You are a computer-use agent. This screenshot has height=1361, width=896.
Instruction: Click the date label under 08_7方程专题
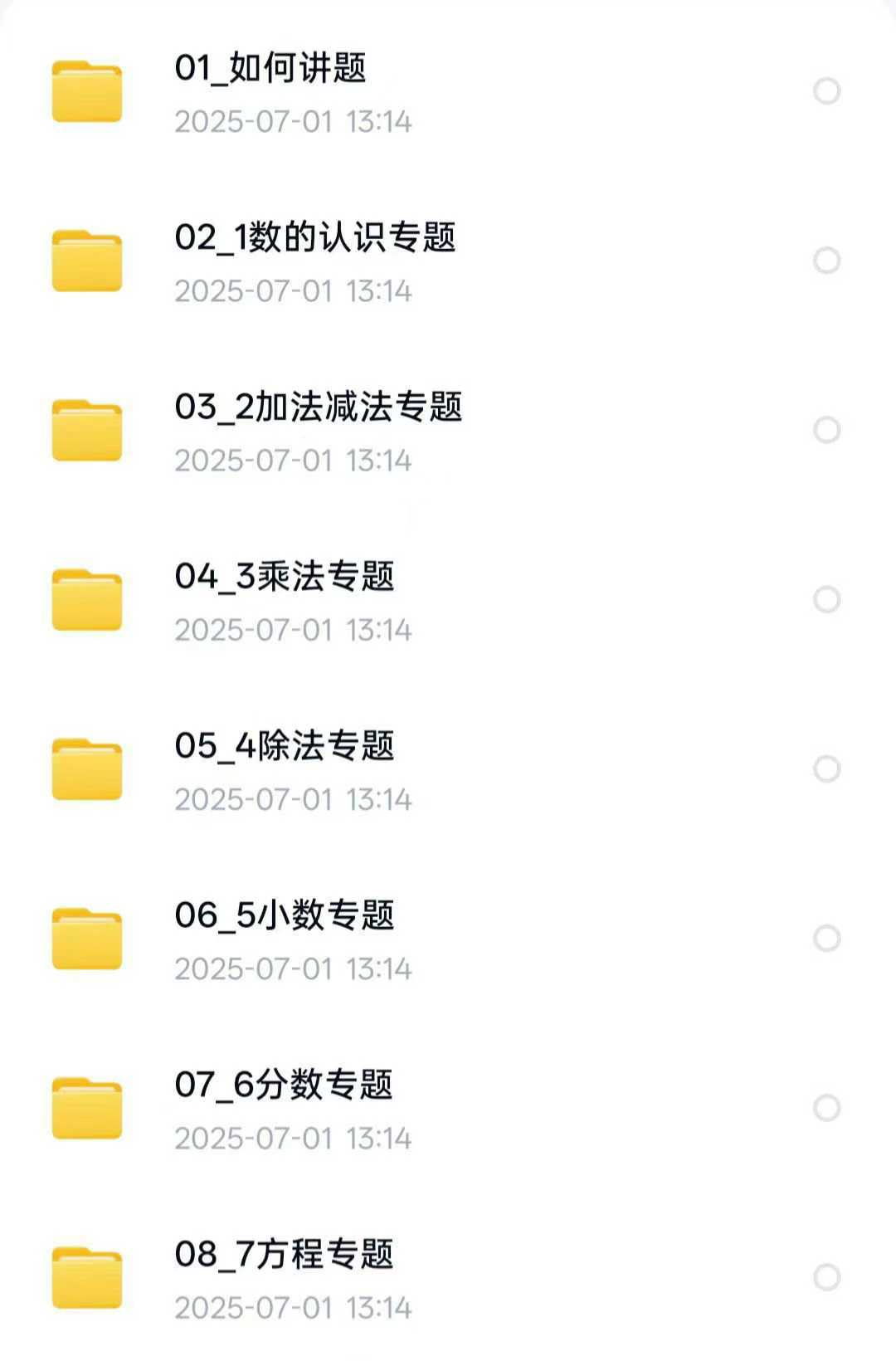point(293,1307)
